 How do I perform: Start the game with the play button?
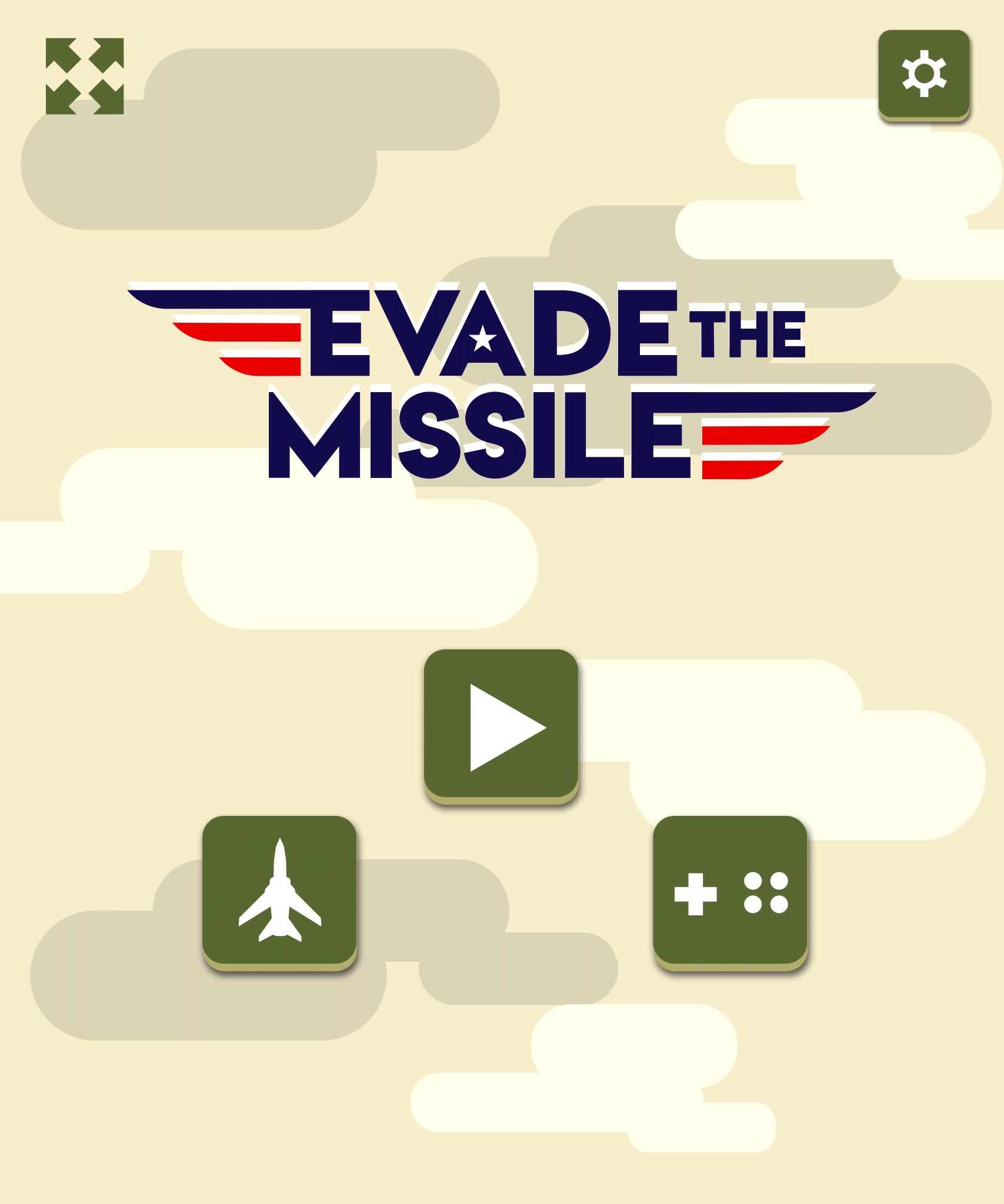click(x=503, y=726)
